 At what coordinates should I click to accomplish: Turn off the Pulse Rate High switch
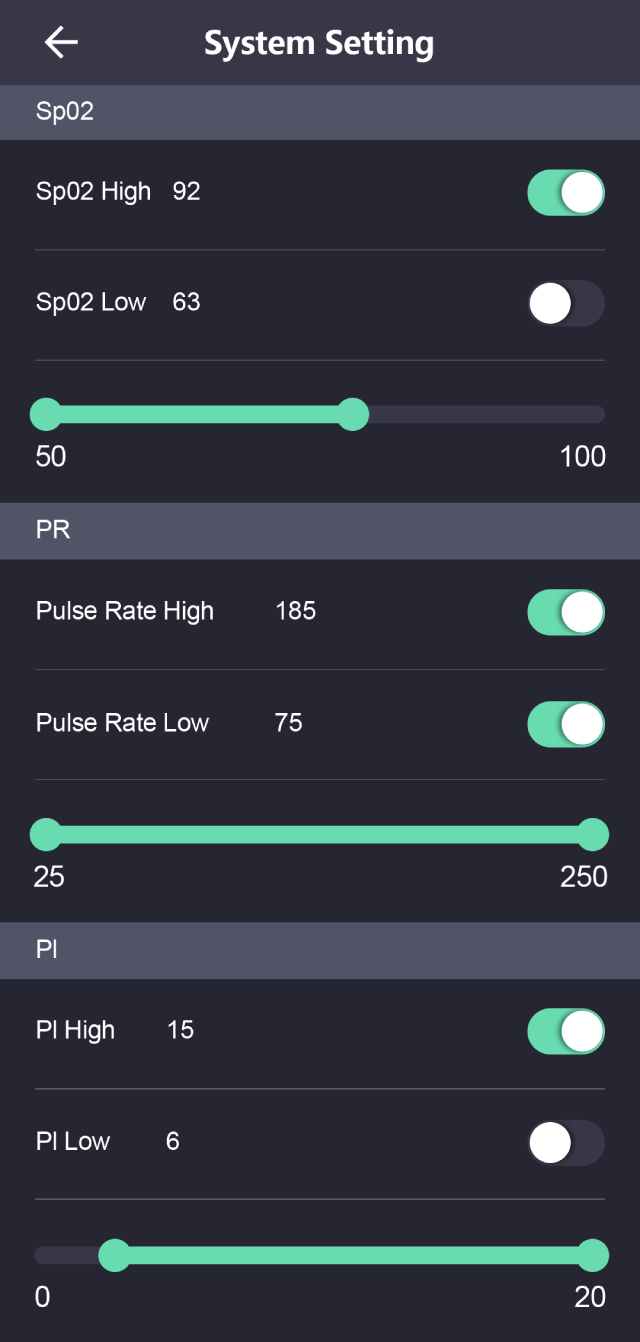tap(566, 612)
